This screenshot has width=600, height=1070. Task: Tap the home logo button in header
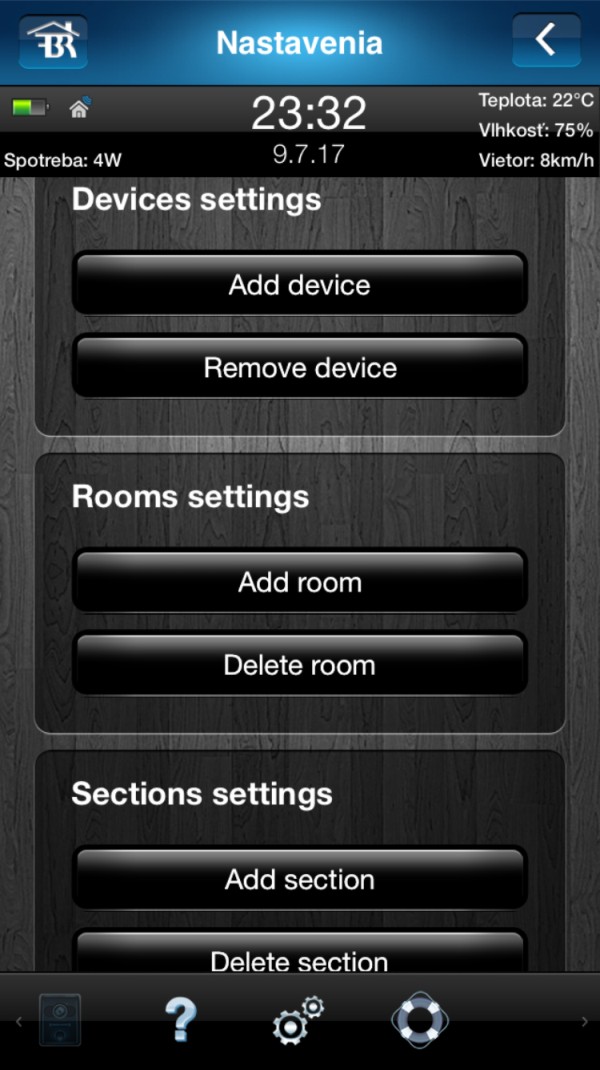coord(53,41)
